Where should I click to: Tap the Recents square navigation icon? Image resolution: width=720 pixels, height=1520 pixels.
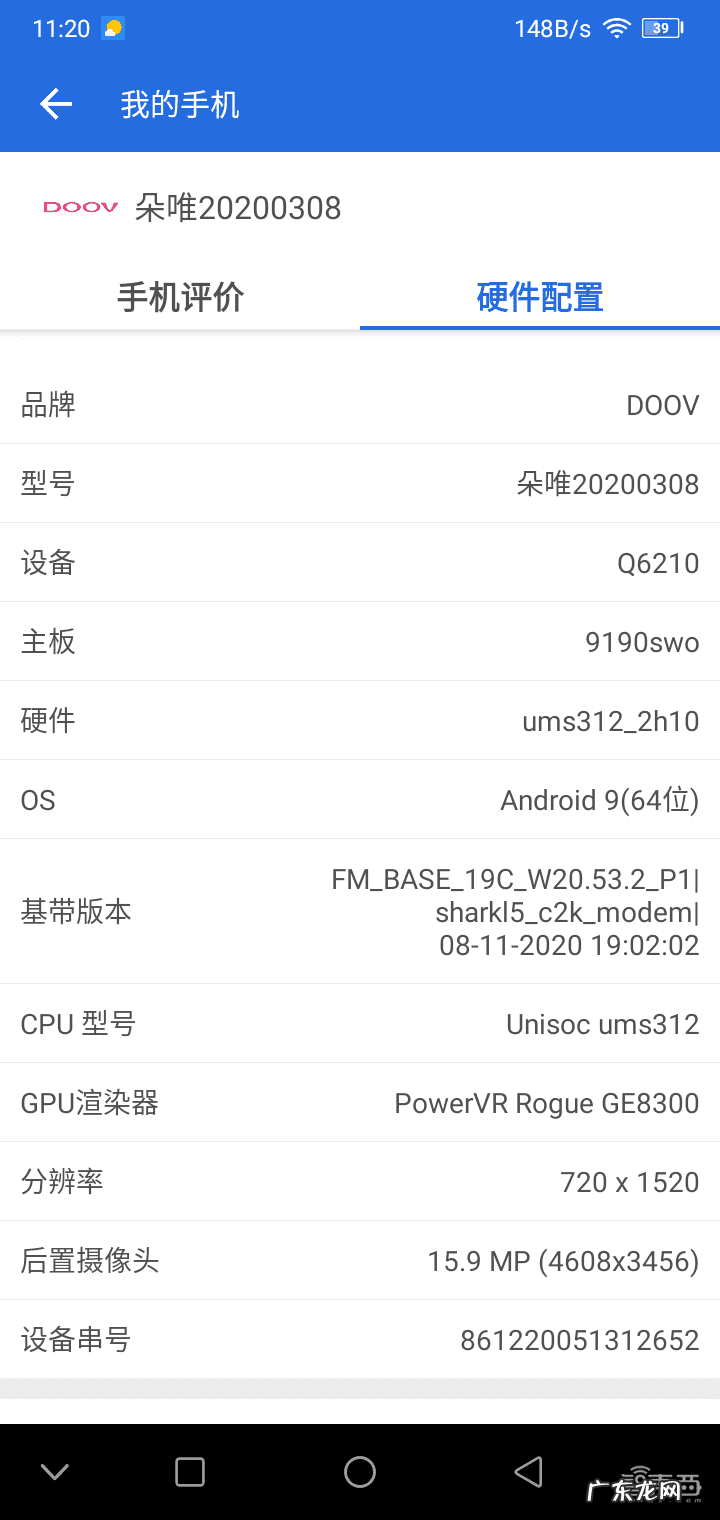[x=189, y=1471]
